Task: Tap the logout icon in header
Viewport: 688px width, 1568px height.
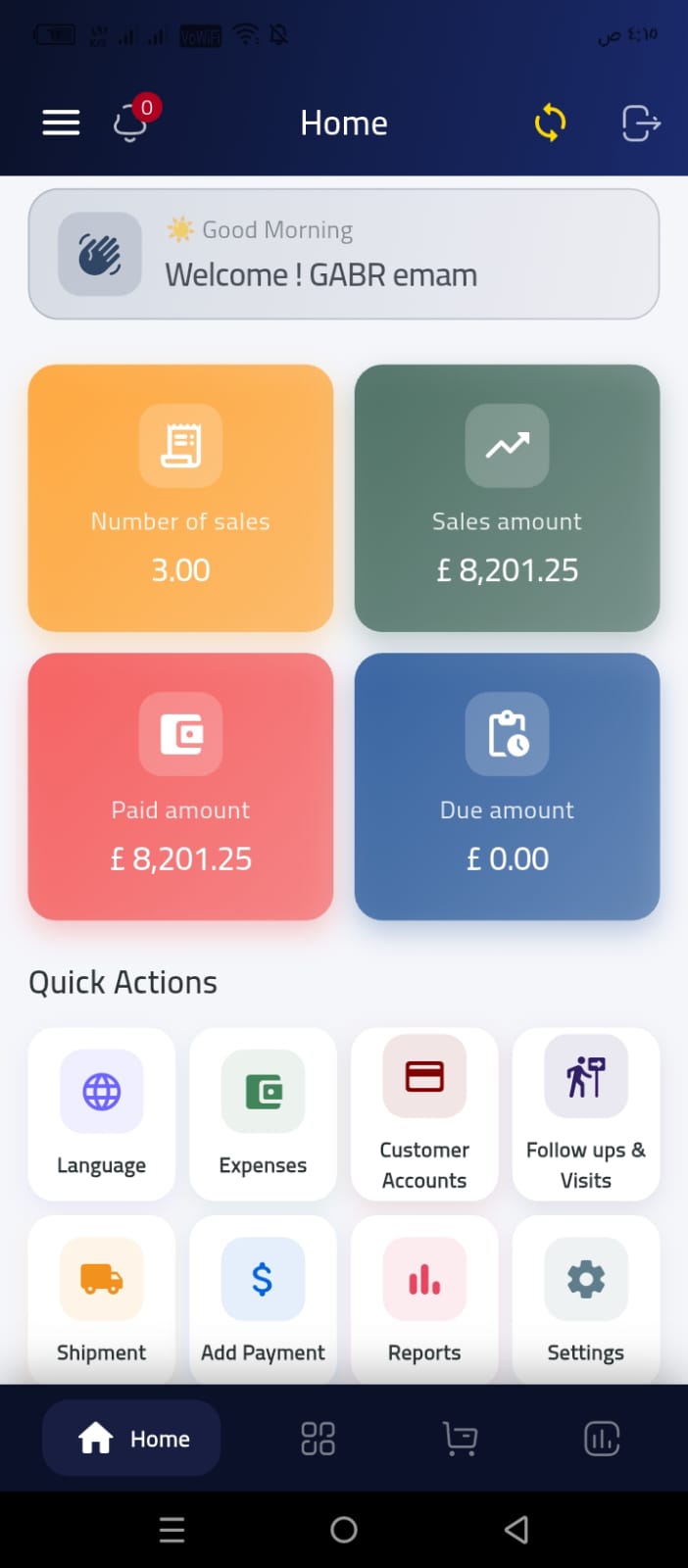Action: pos(641,123)
